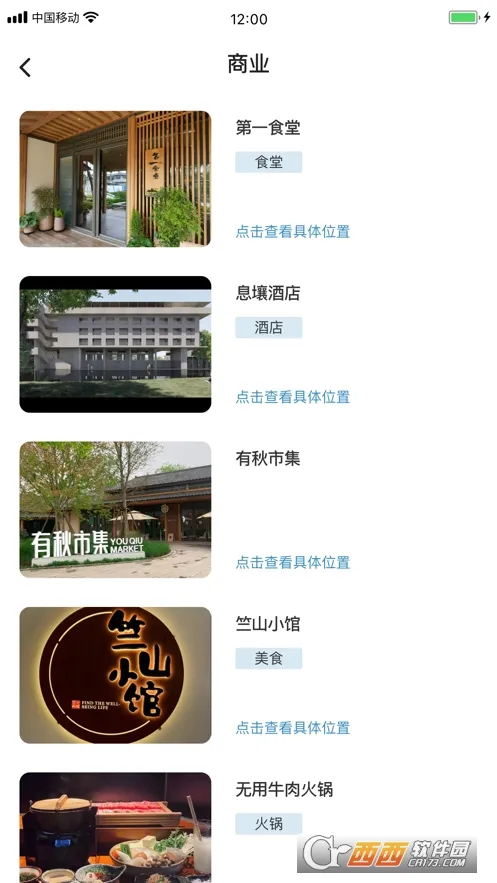The height and width of the screenshot is (883, 497).
Task: Open the 息壤酒店 photo card
Action: click(x=115, y=344)
